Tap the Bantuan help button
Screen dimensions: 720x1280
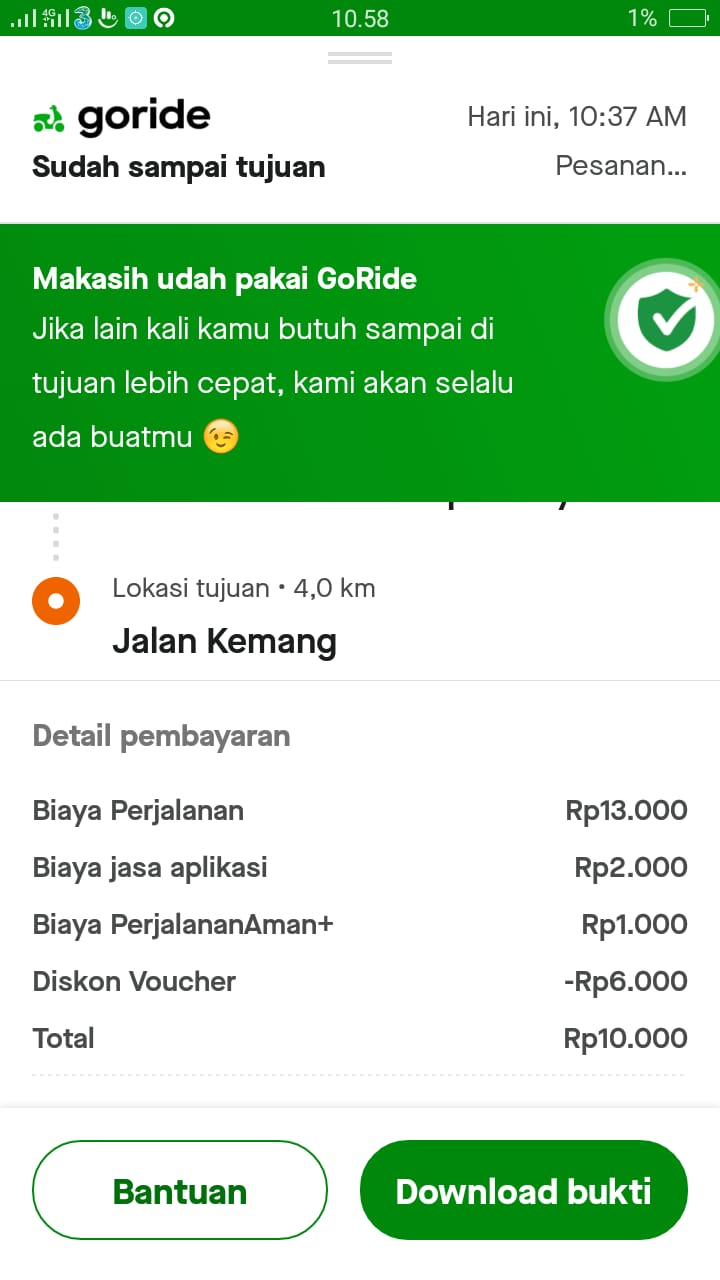point(180,1190)
